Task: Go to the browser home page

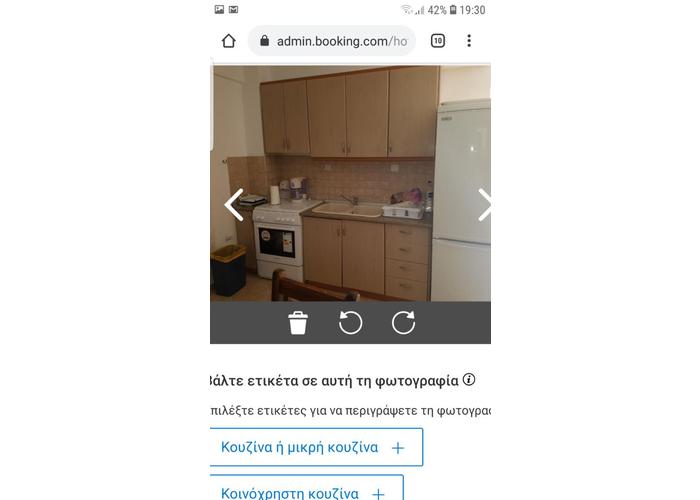Action: pyautogui.click(x=229, y=41)
